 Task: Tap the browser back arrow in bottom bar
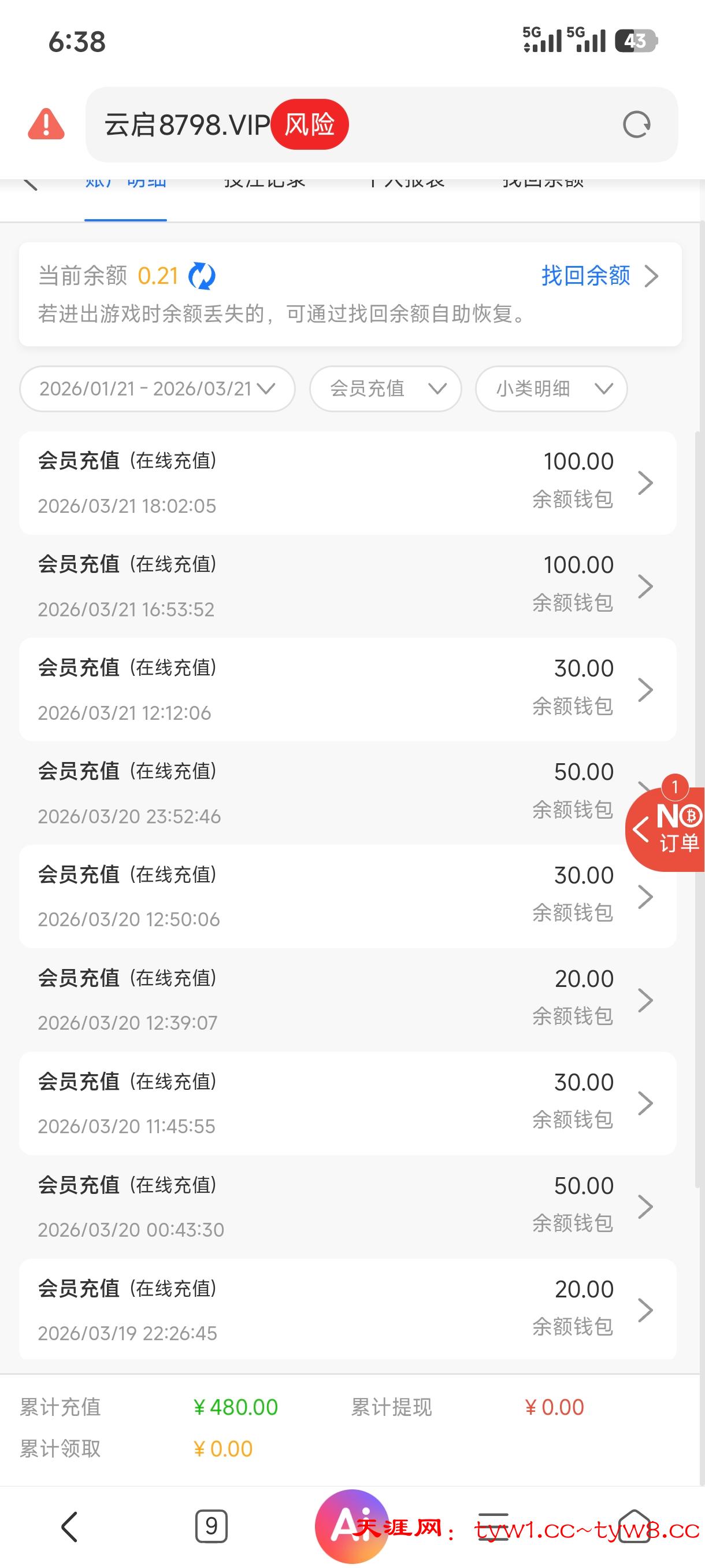(69, 1525)
